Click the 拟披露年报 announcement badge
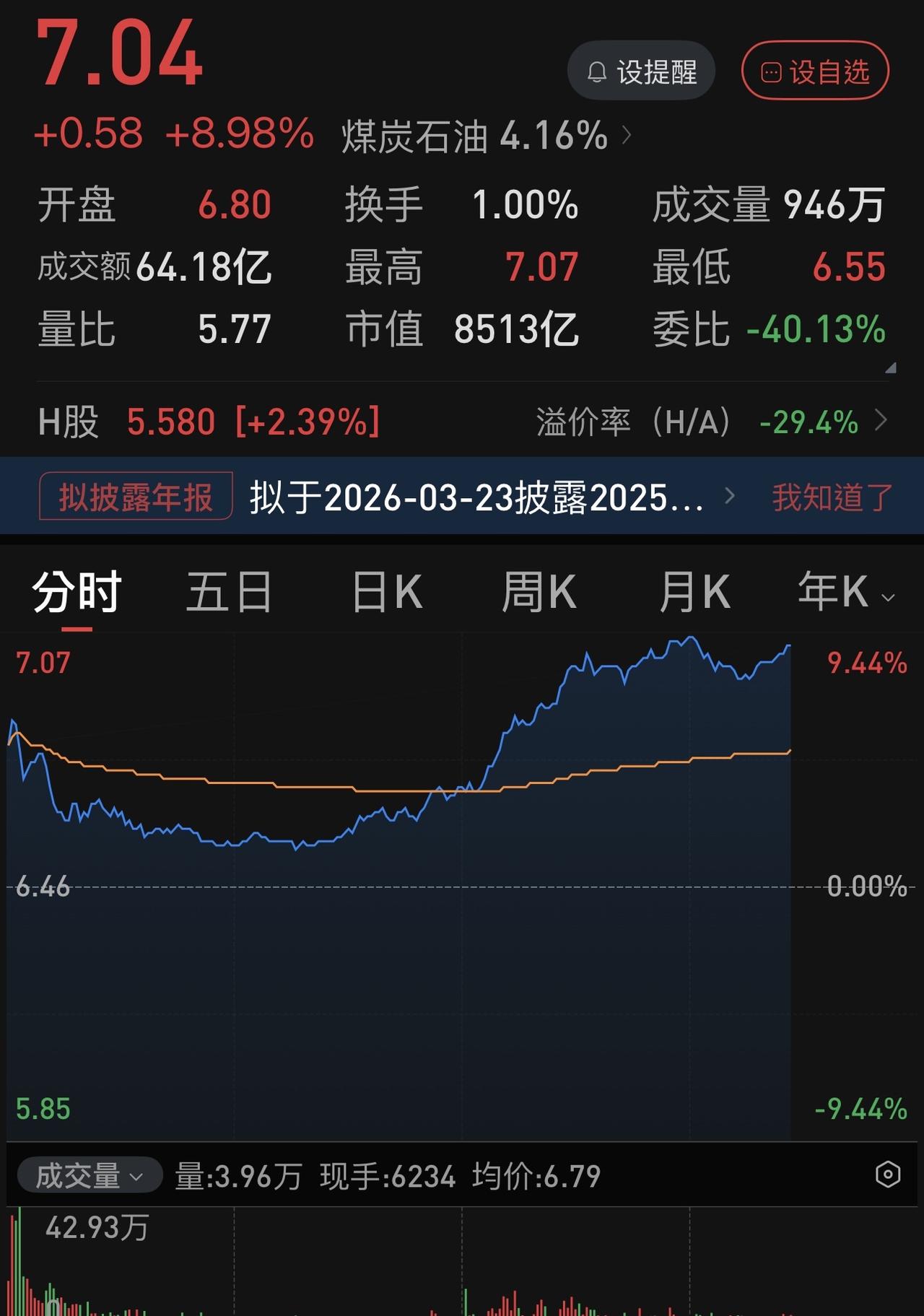Viewport: 924px width, 1316px height. pos(136,495)
